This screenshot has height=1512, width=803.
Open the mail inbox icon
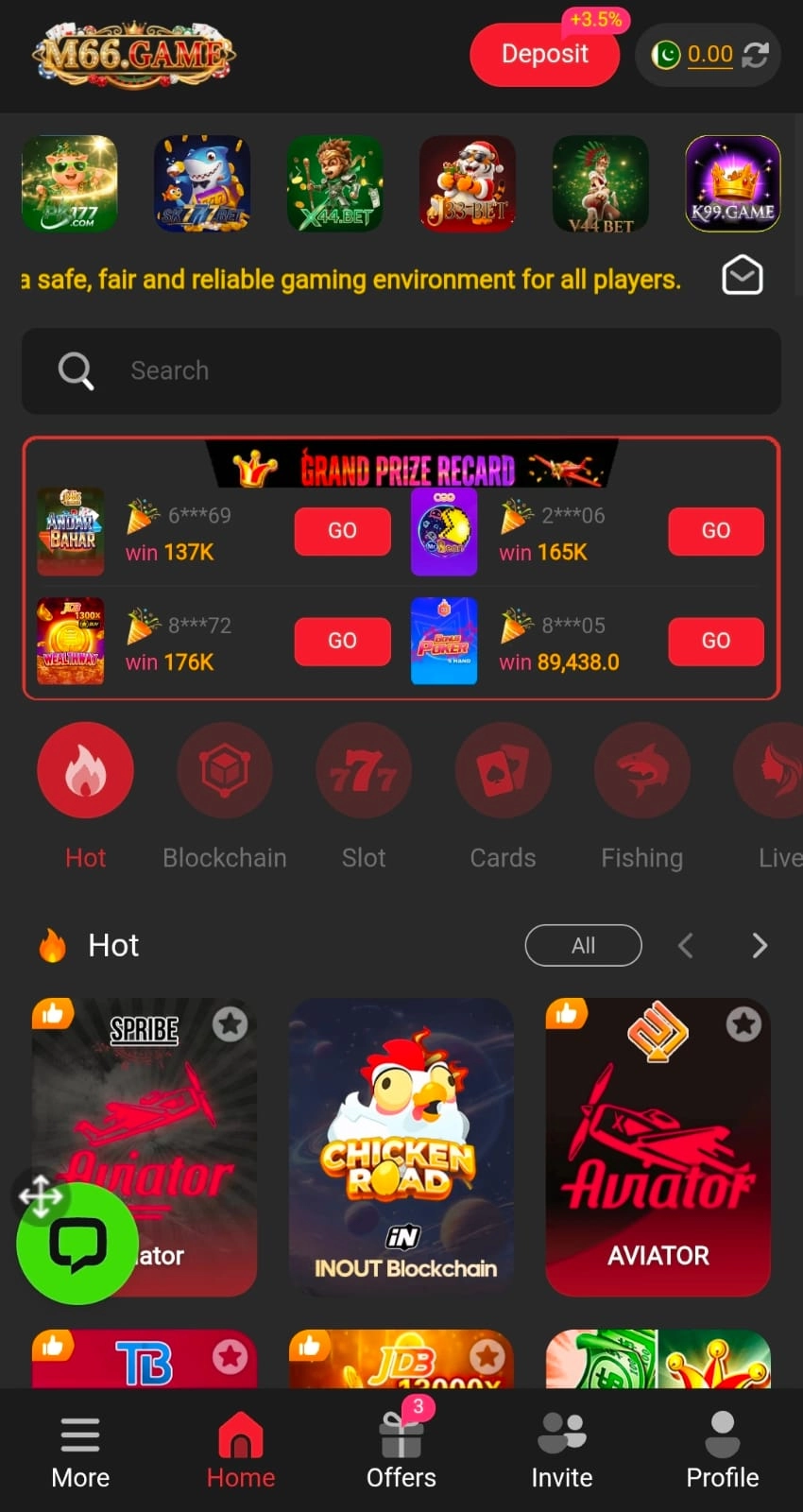tap(743, 276)
